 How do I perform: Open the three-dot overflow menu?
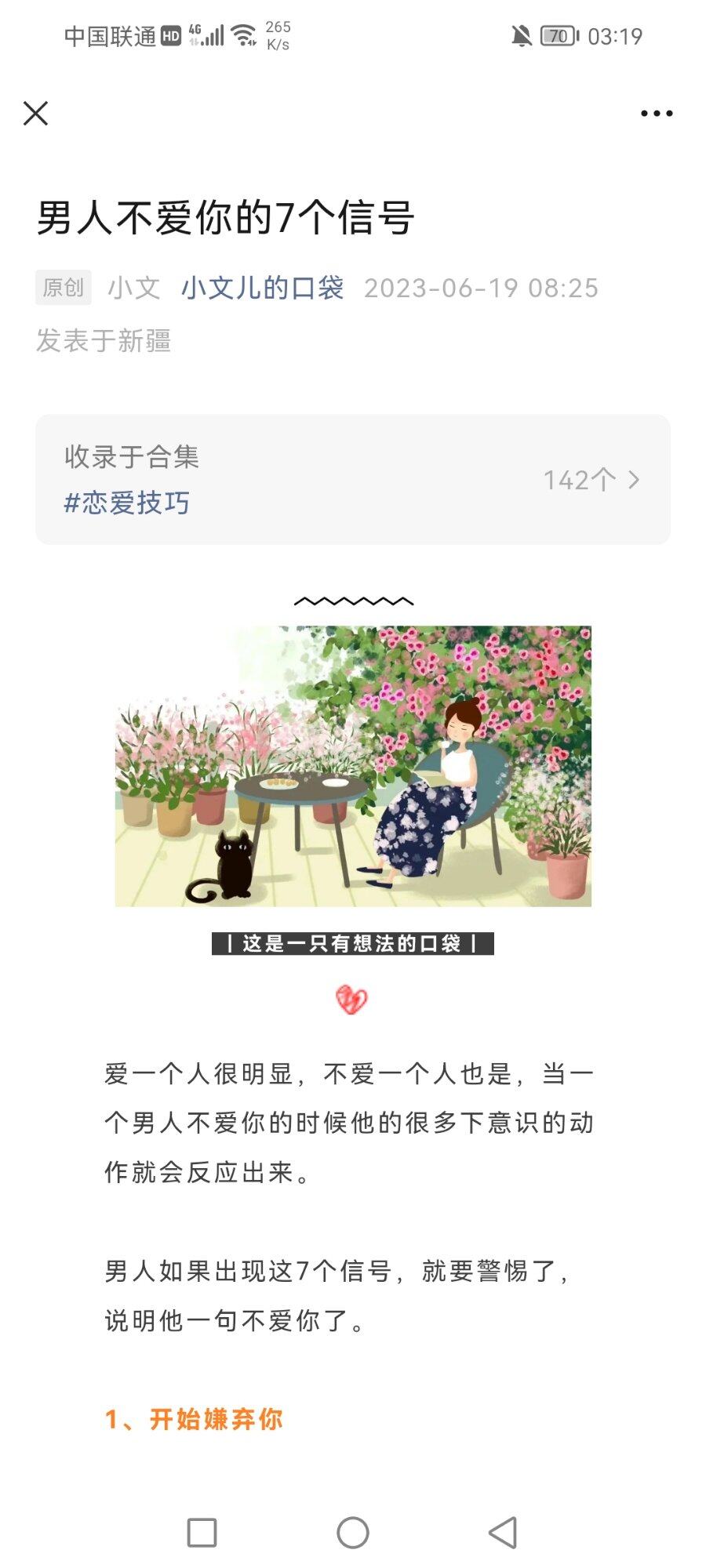pyautogui.click(x=656, y=114)
